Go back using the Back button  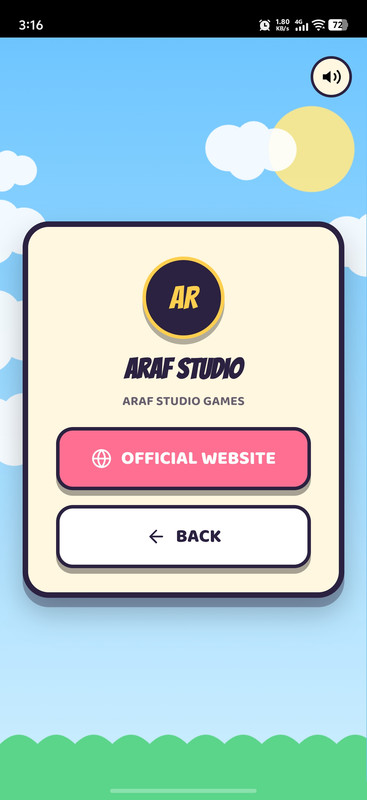pos(183,536)
